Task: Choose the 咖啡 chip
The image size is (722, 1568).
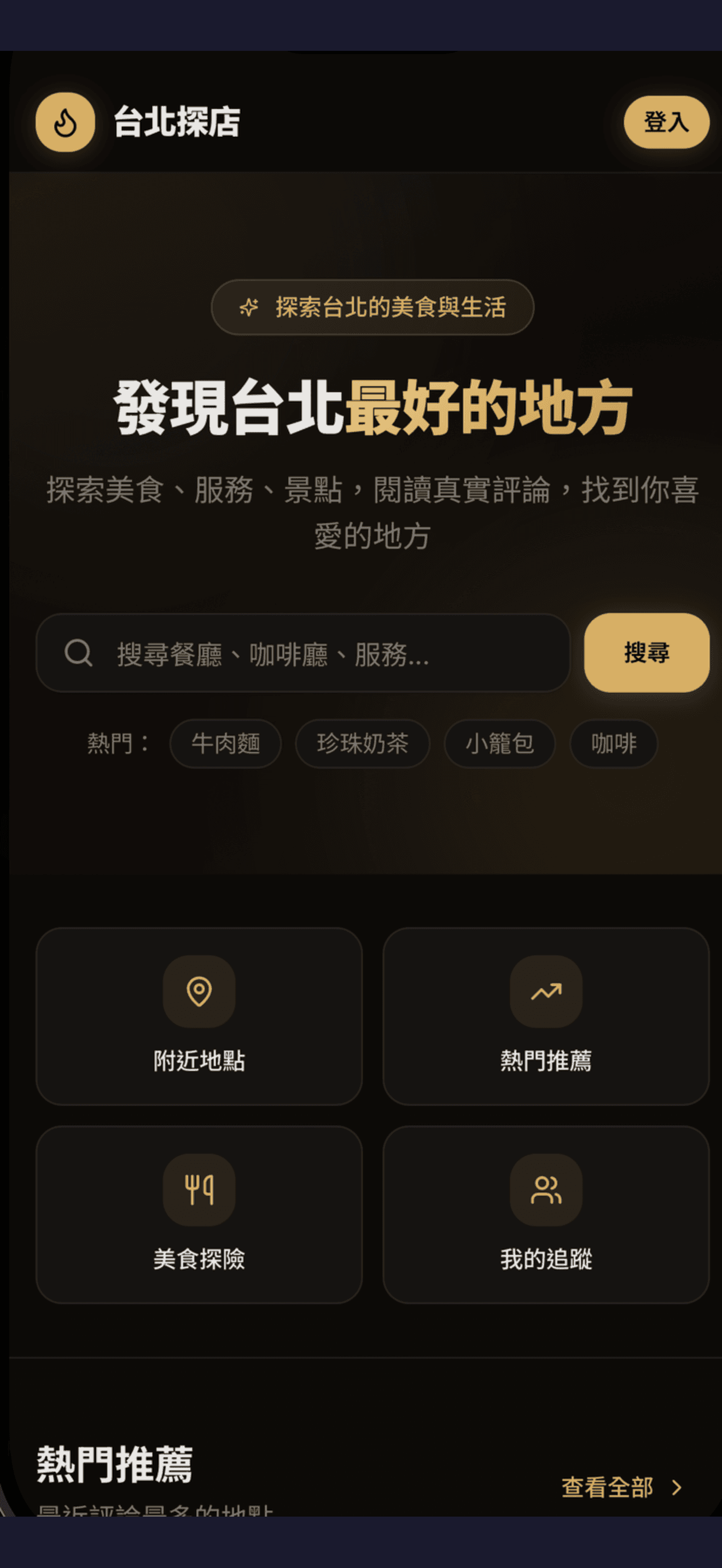Action: point(613,743)
